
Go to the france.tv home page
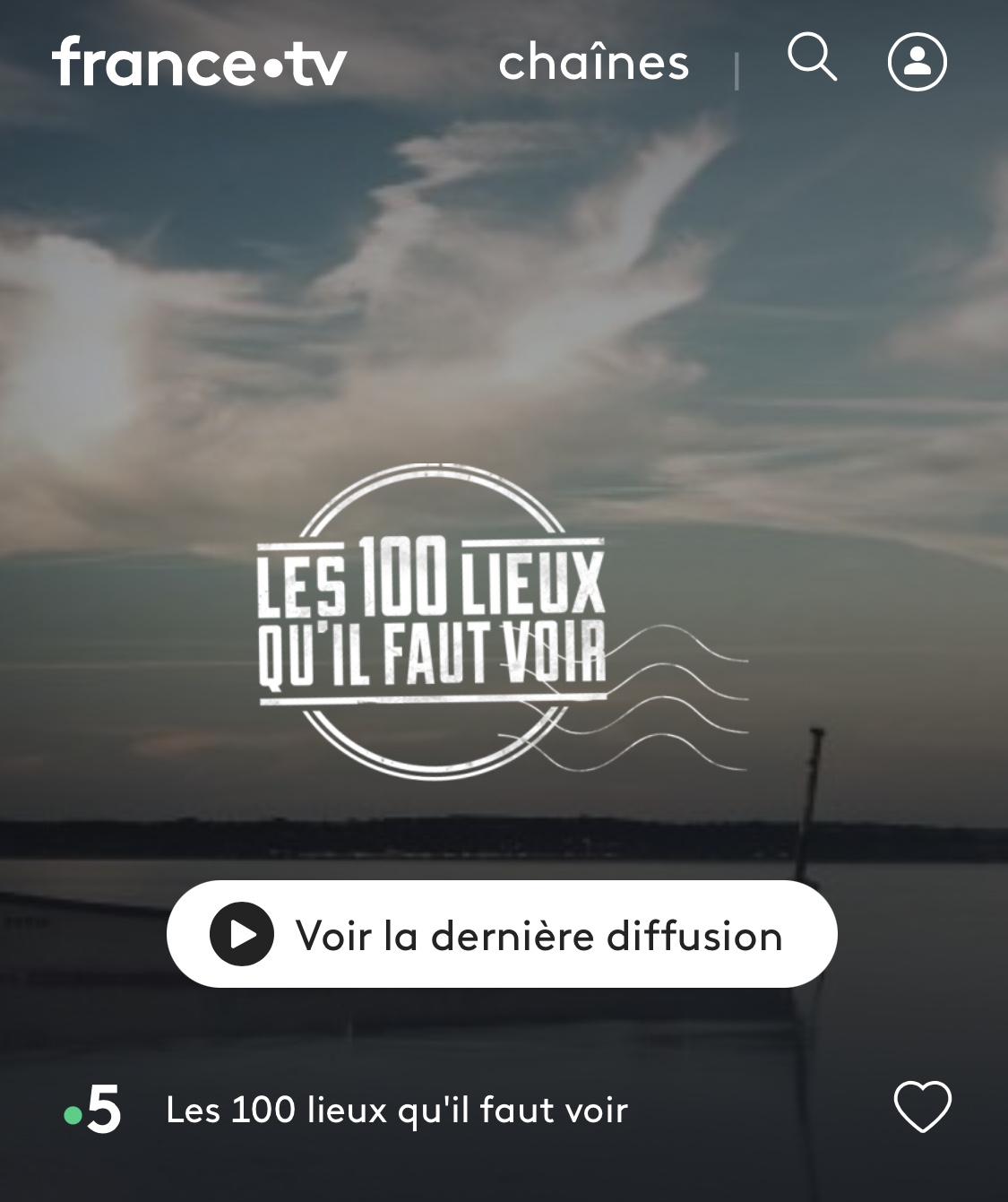(199, 62)
